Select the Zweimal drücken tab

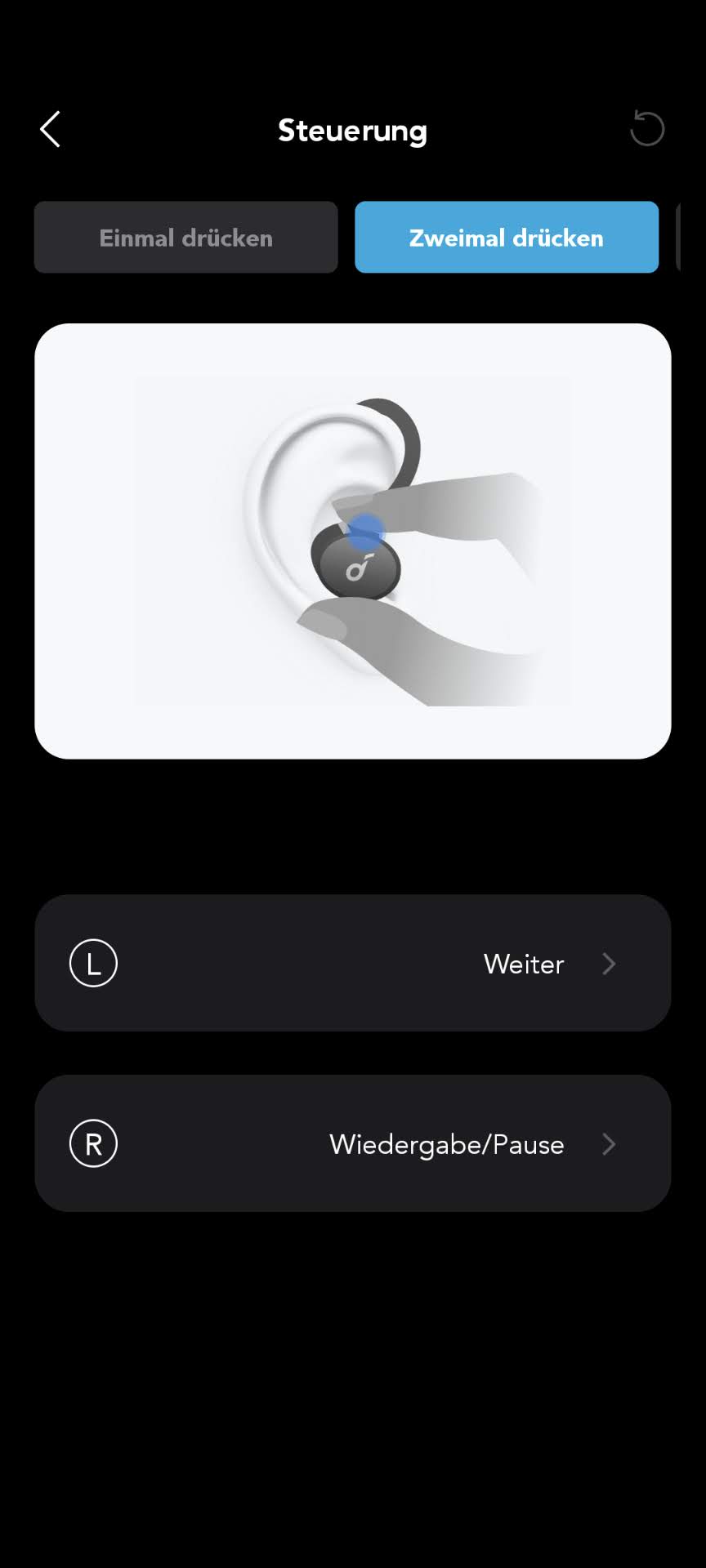pyautogui.click(x=507, y=238)
